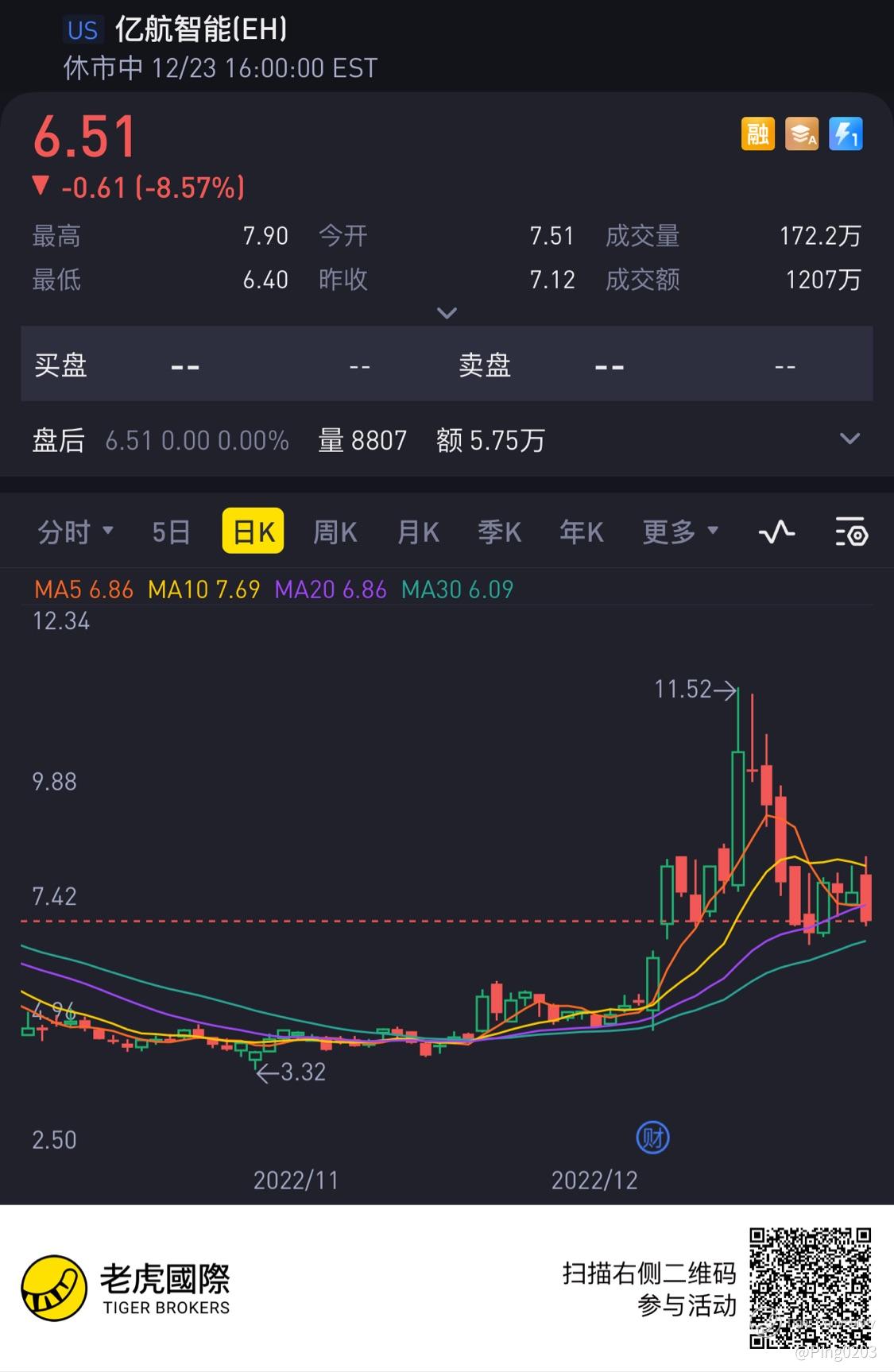Image resolution: width=894 pixels, height=1372 pixels.
Task: Switch to the 周K weekly chart
Action: [335, 531]
